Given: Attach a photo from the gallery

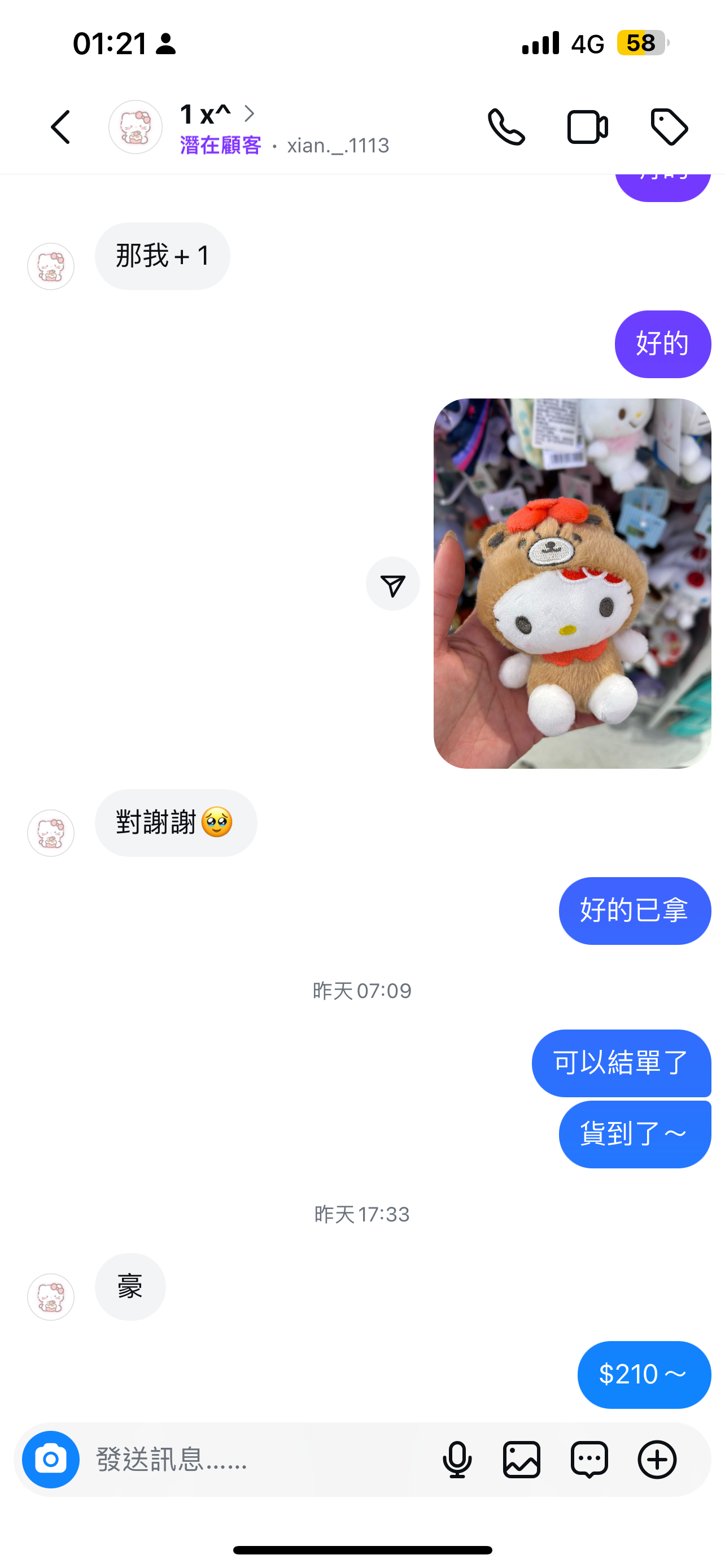Looking at the screenshot, I should click(x=522, y=1459).
